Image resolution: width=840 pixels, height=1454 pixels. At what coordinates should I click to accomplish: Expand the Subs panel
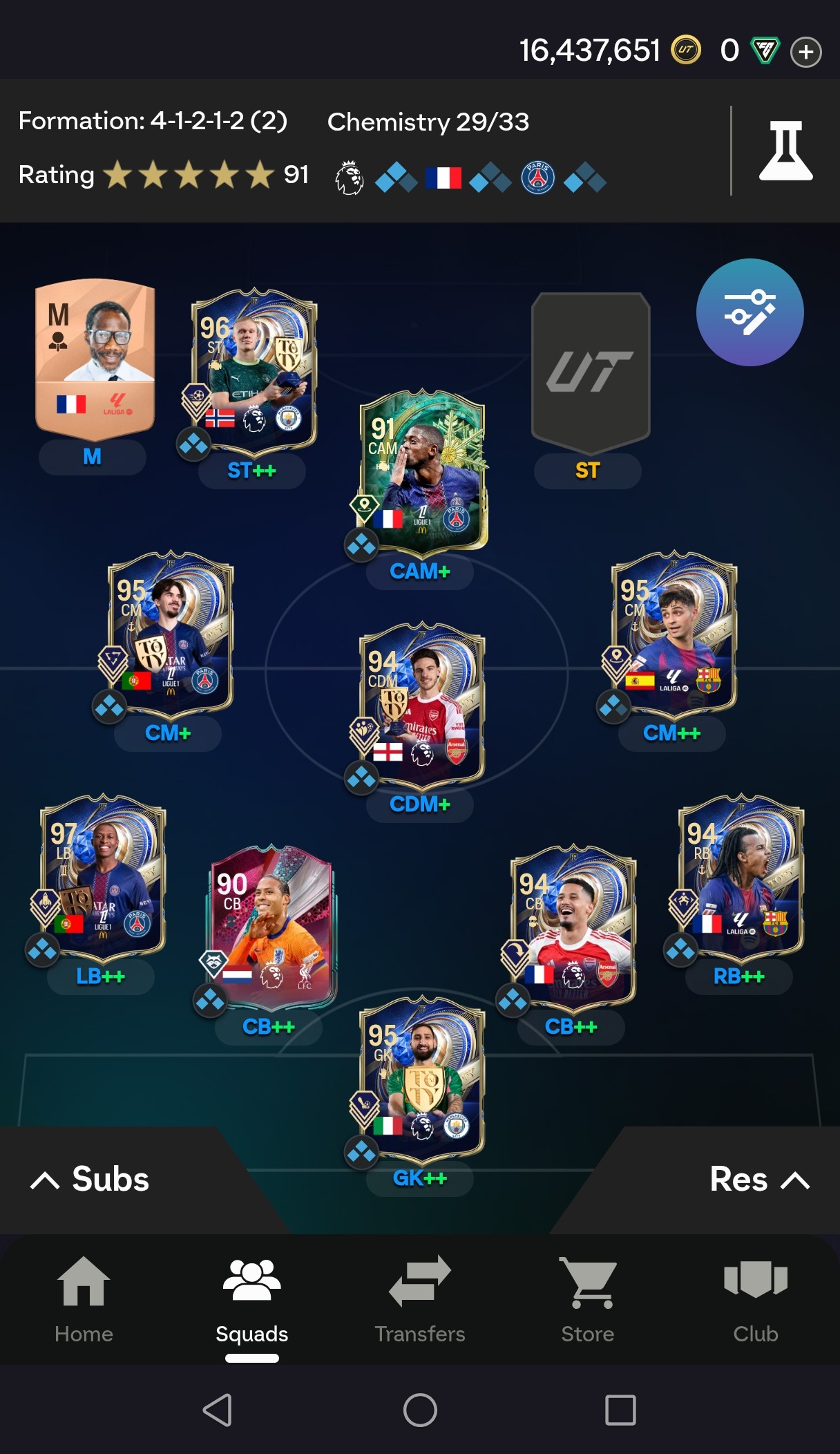[91, 1179]
